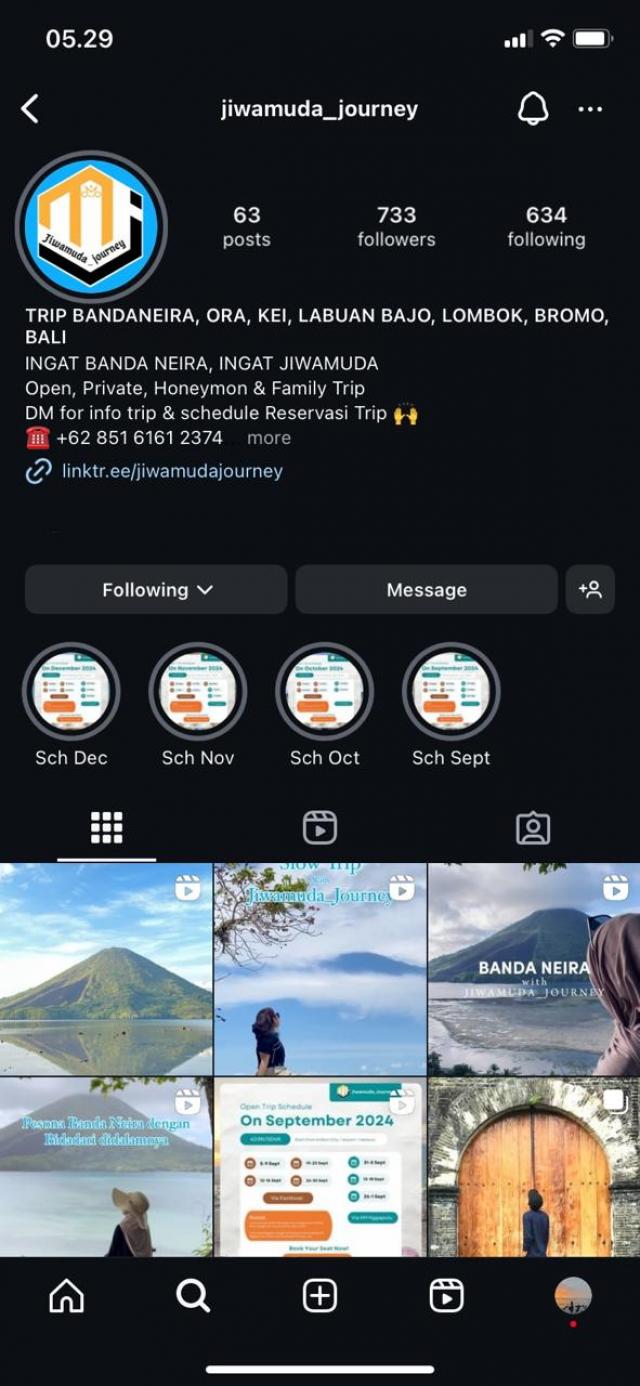This screenshot has height=1386, width=640.
Task: Switch to the tagged photos tab
Action: coord(533,828)
